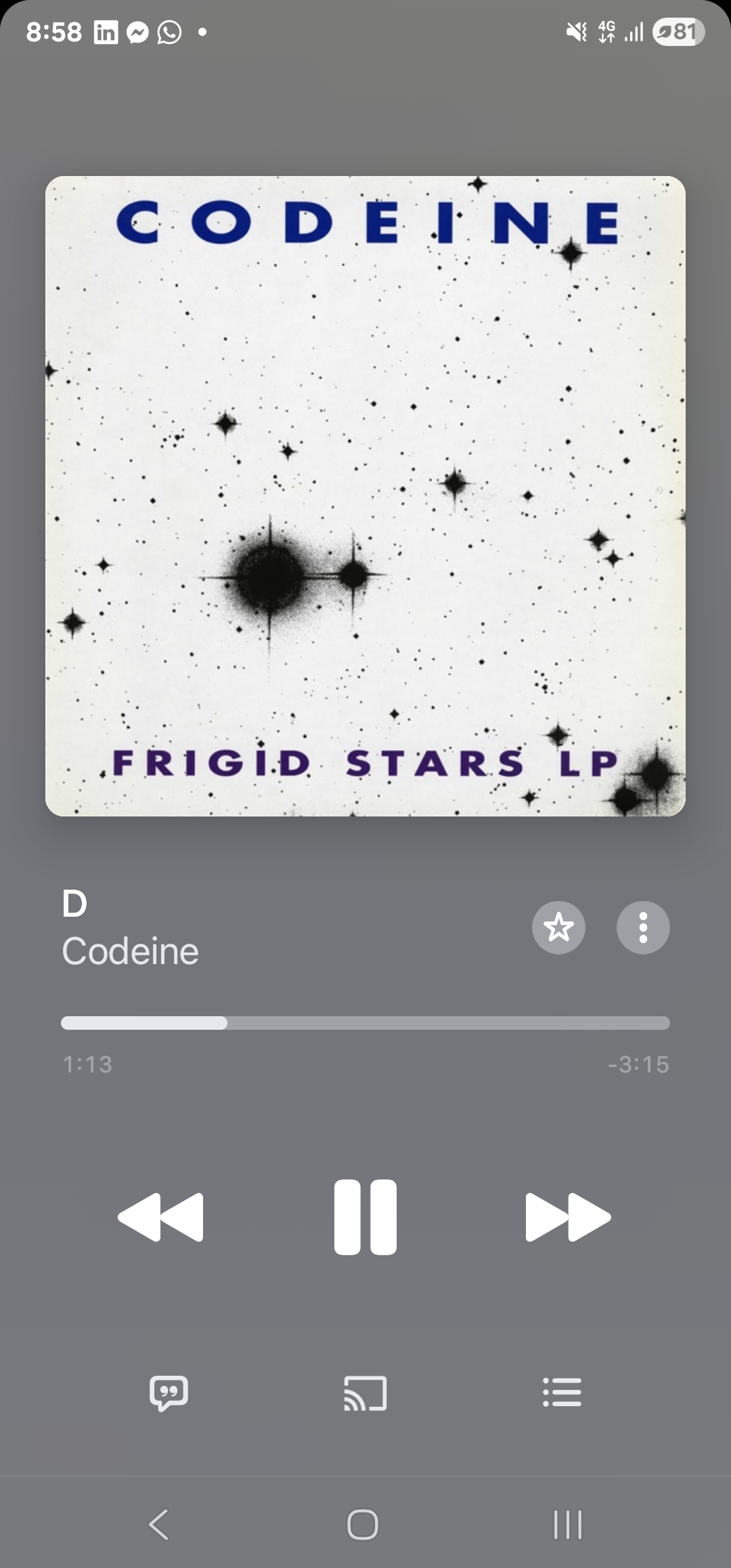Pause the song D by Codeine
731x1568 pixels.
365,1217
